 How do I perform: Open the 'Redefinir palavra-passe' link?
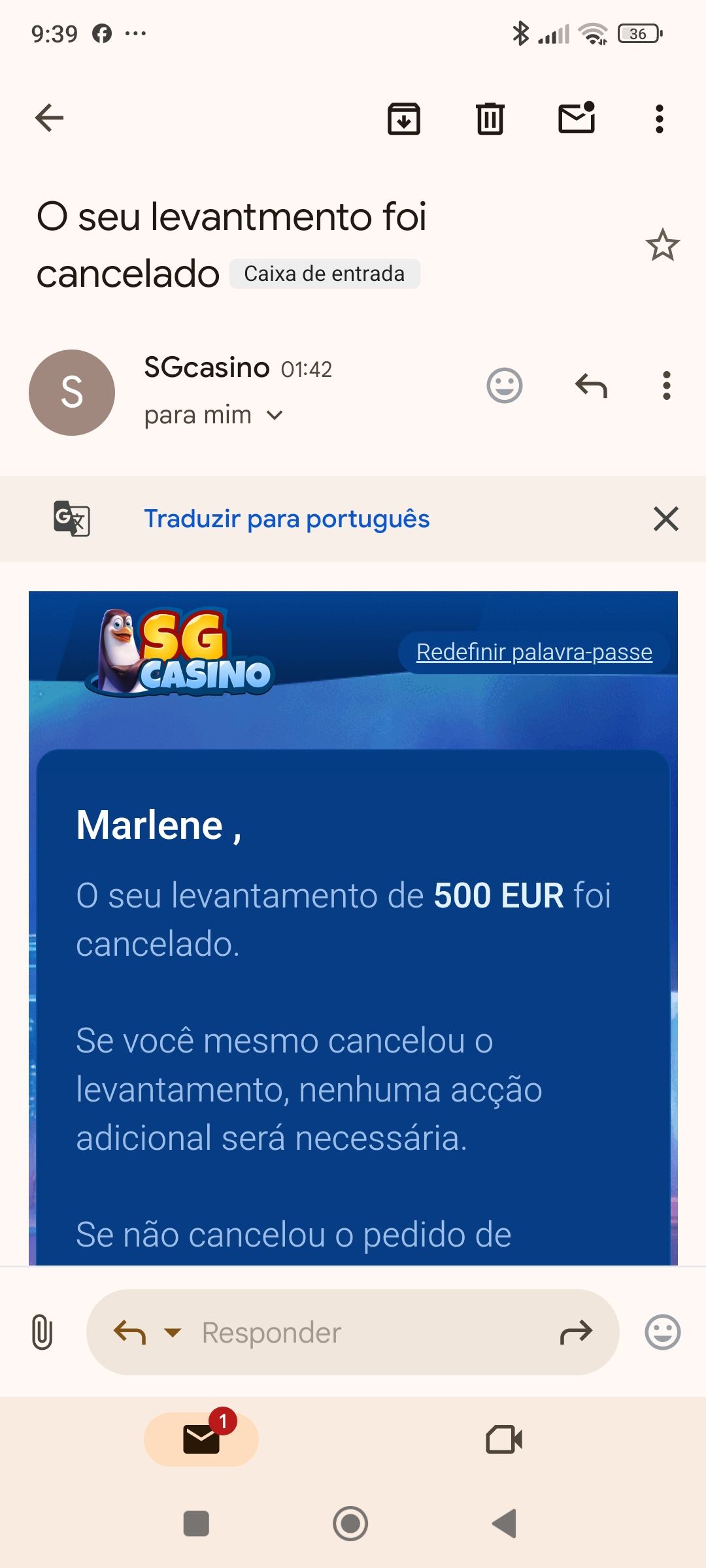534,652
